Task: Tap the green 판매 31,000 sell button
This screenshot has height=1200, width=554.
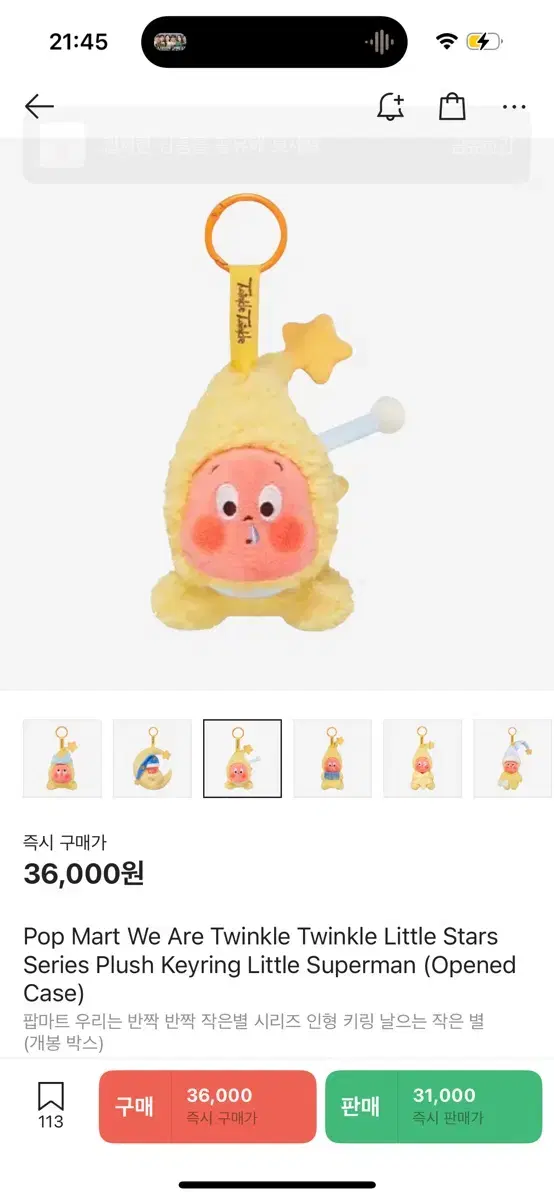Action: point(432,1106)
